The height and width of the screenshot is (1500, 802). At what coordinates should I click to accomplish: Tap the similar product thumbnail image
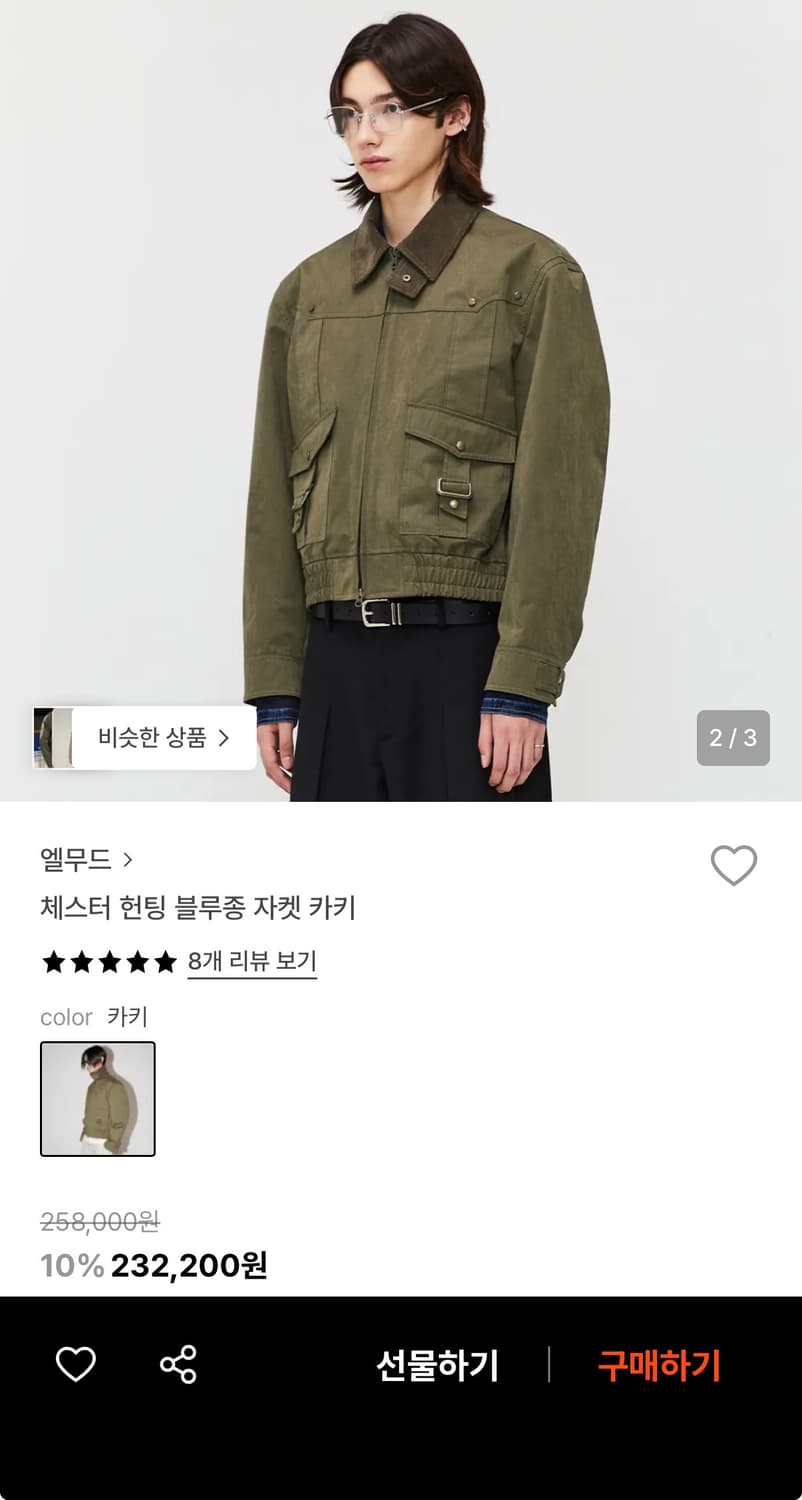55,738
